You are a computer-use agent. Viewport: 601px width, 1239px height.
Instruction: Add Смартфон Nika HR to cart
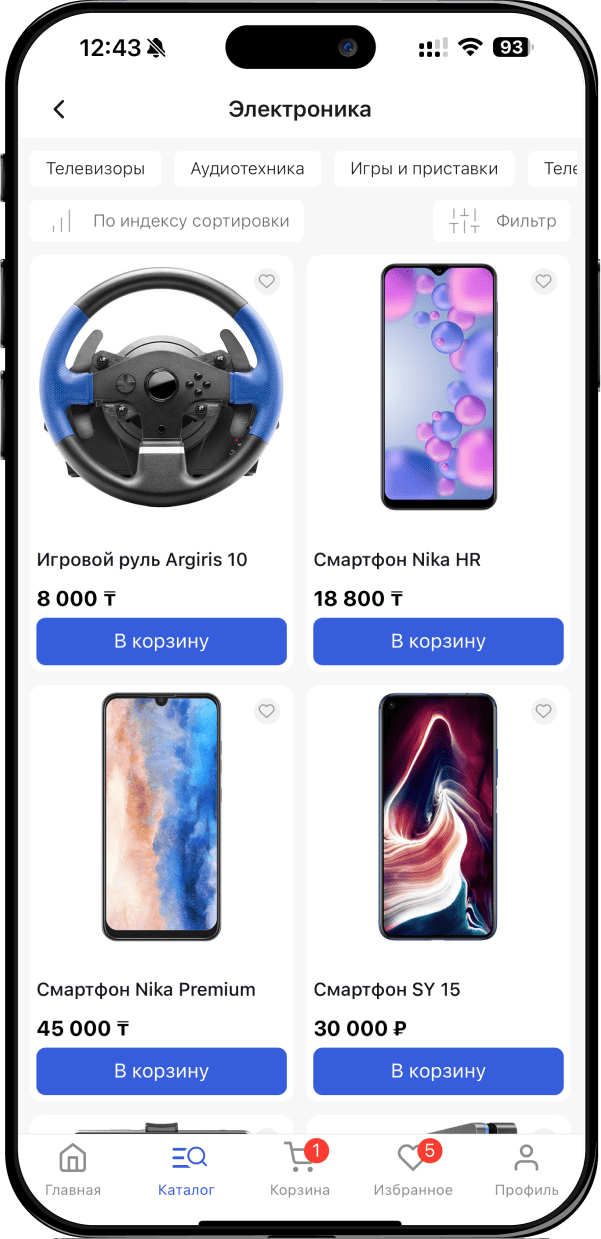coord(438,641)
